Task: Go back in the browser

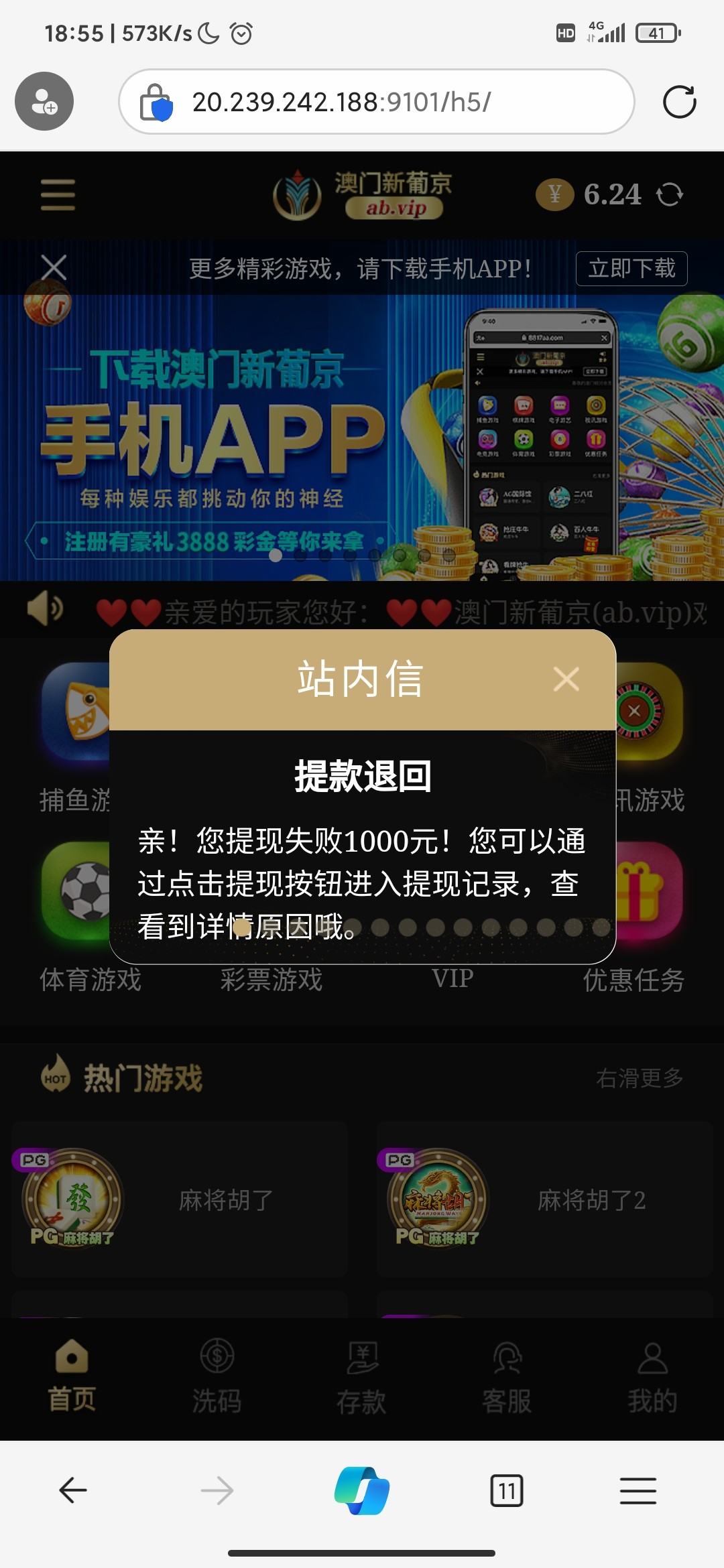Action: [x=72, y=1490]
